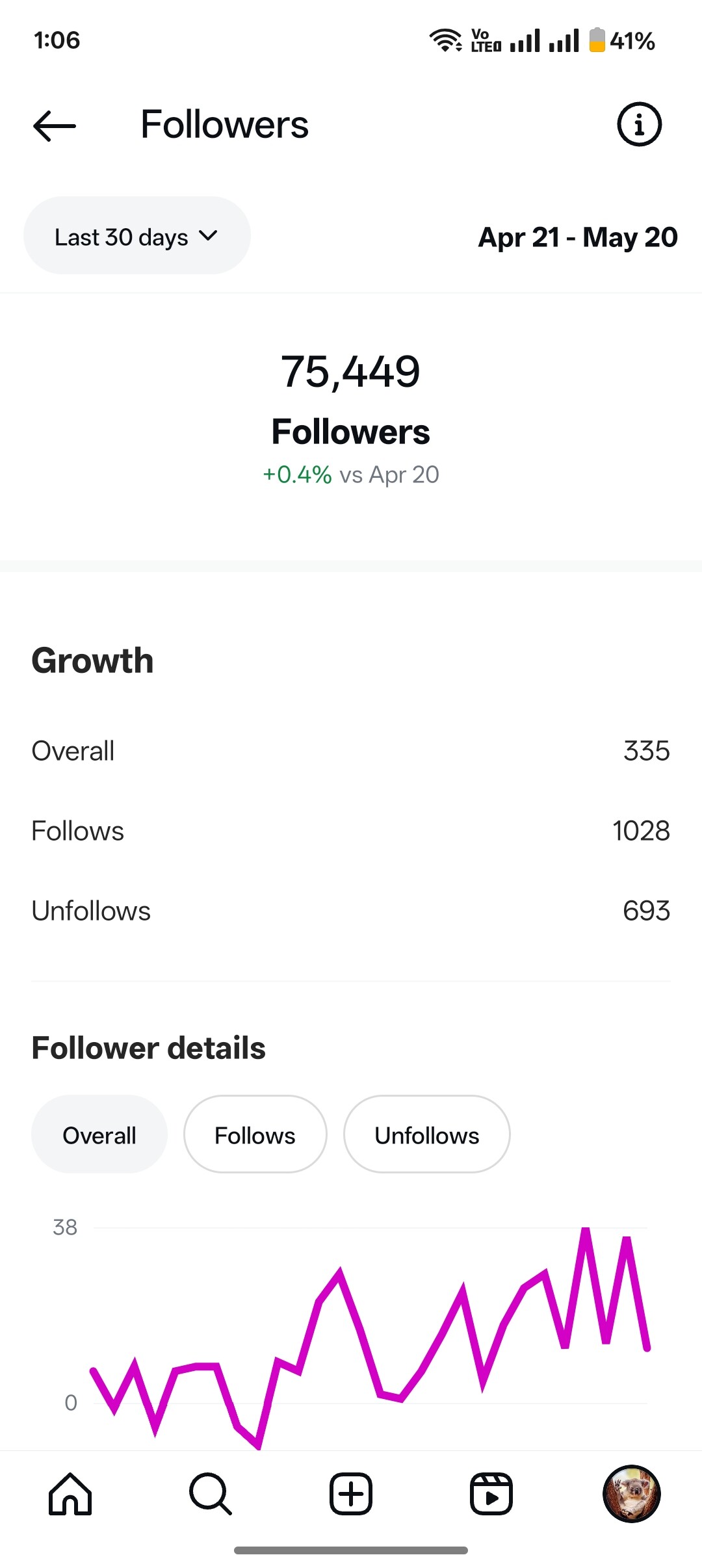This screenshot has height=1568, width=702.
Task: Switch to the Unfollows chip
Action: [x=426, y=1134]
